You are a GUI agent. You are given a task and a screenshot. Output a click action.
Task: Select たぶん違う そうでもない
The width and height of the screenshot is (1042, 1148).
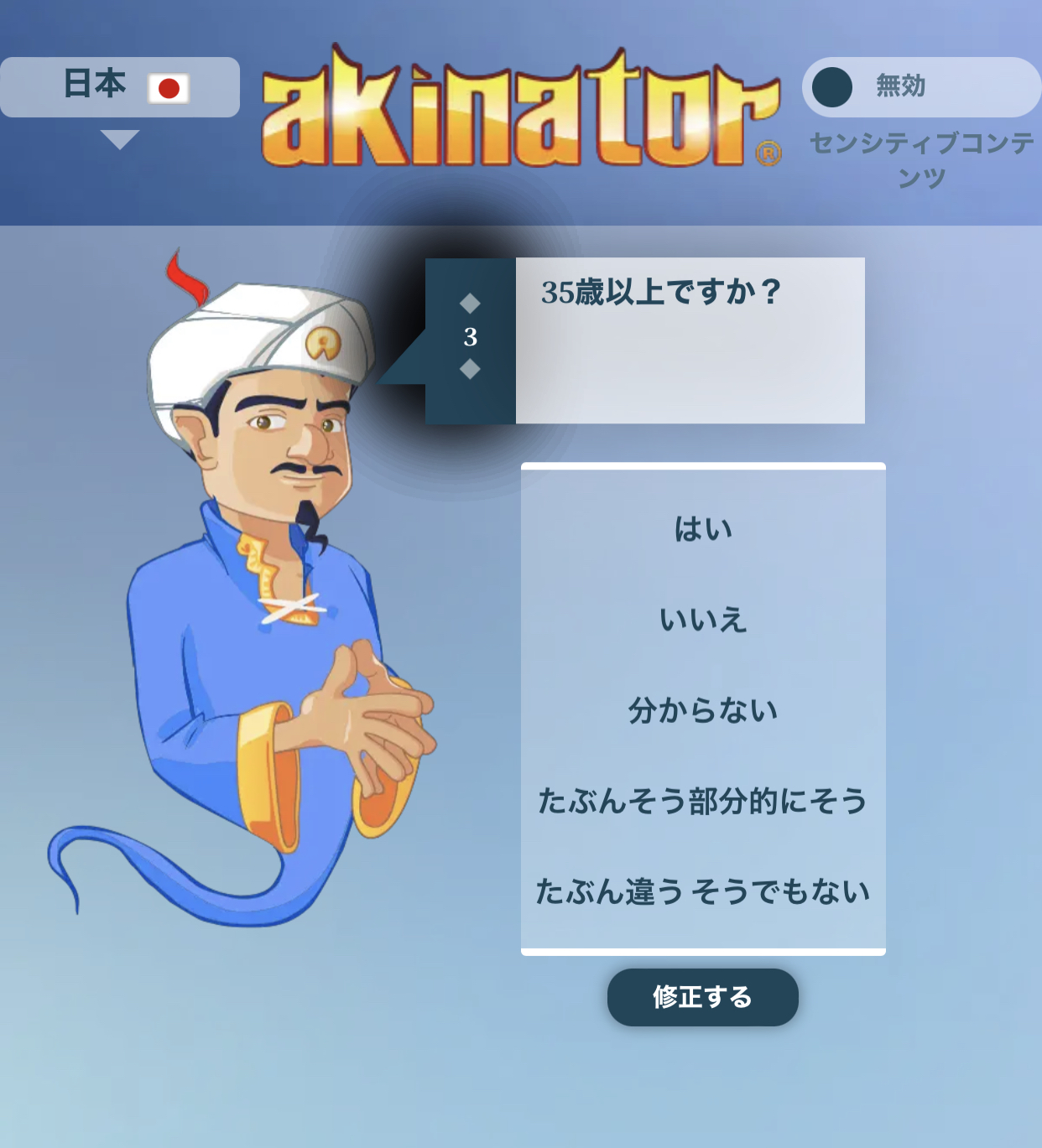tap(703, 891)
